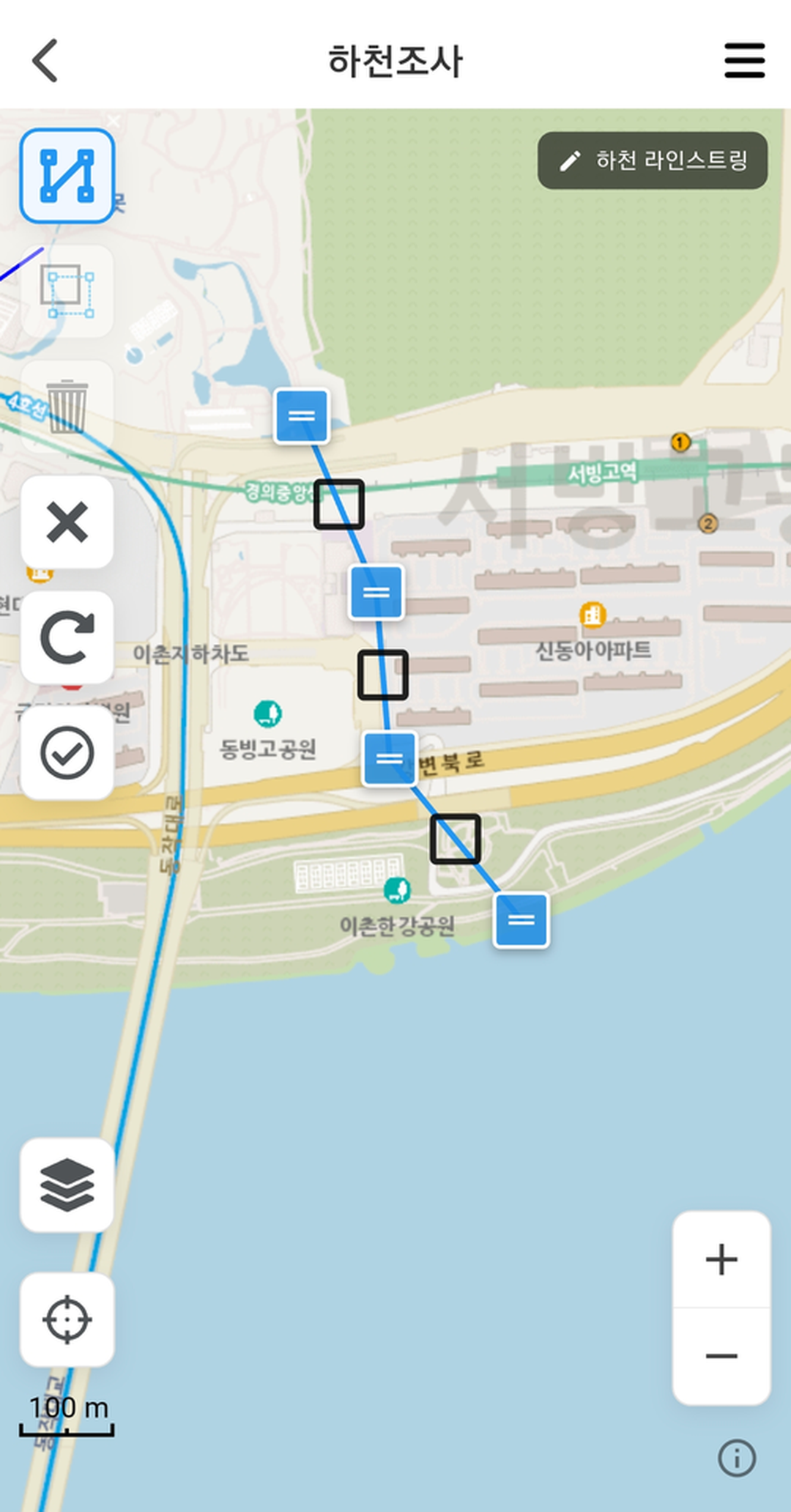Screen dimensions: 791x1512
Task: Open the map info icon
Action: (x=737, y=1458)
